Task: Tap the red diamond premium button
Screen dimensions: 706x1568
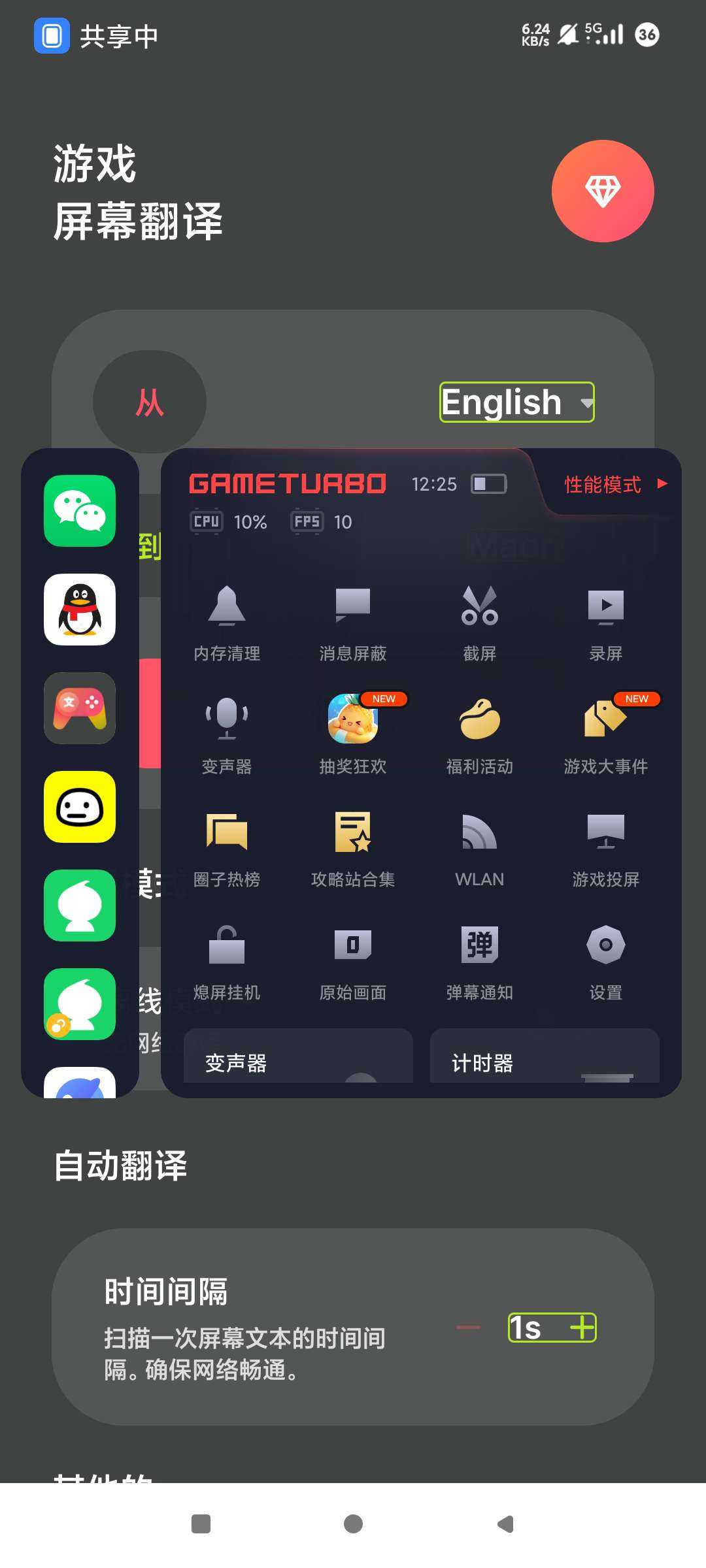Action: click(603, 191)
